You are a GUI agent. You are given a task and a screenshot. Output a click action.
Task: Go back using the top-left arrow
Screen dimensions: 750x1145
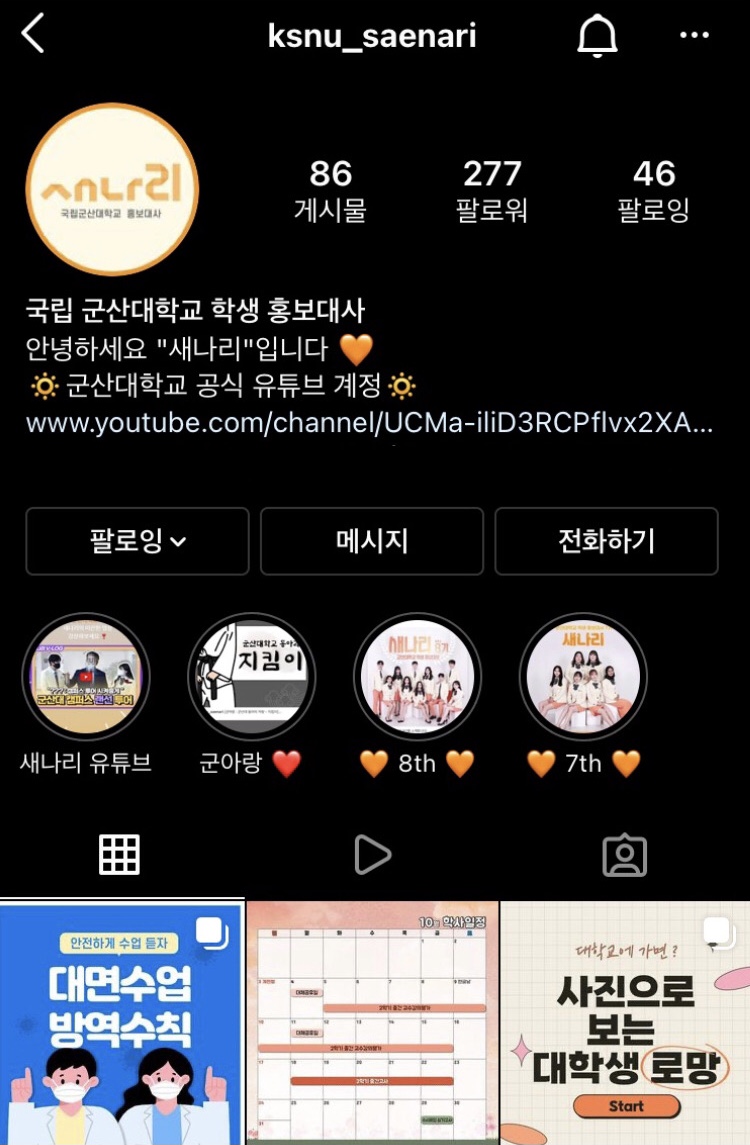34,35
